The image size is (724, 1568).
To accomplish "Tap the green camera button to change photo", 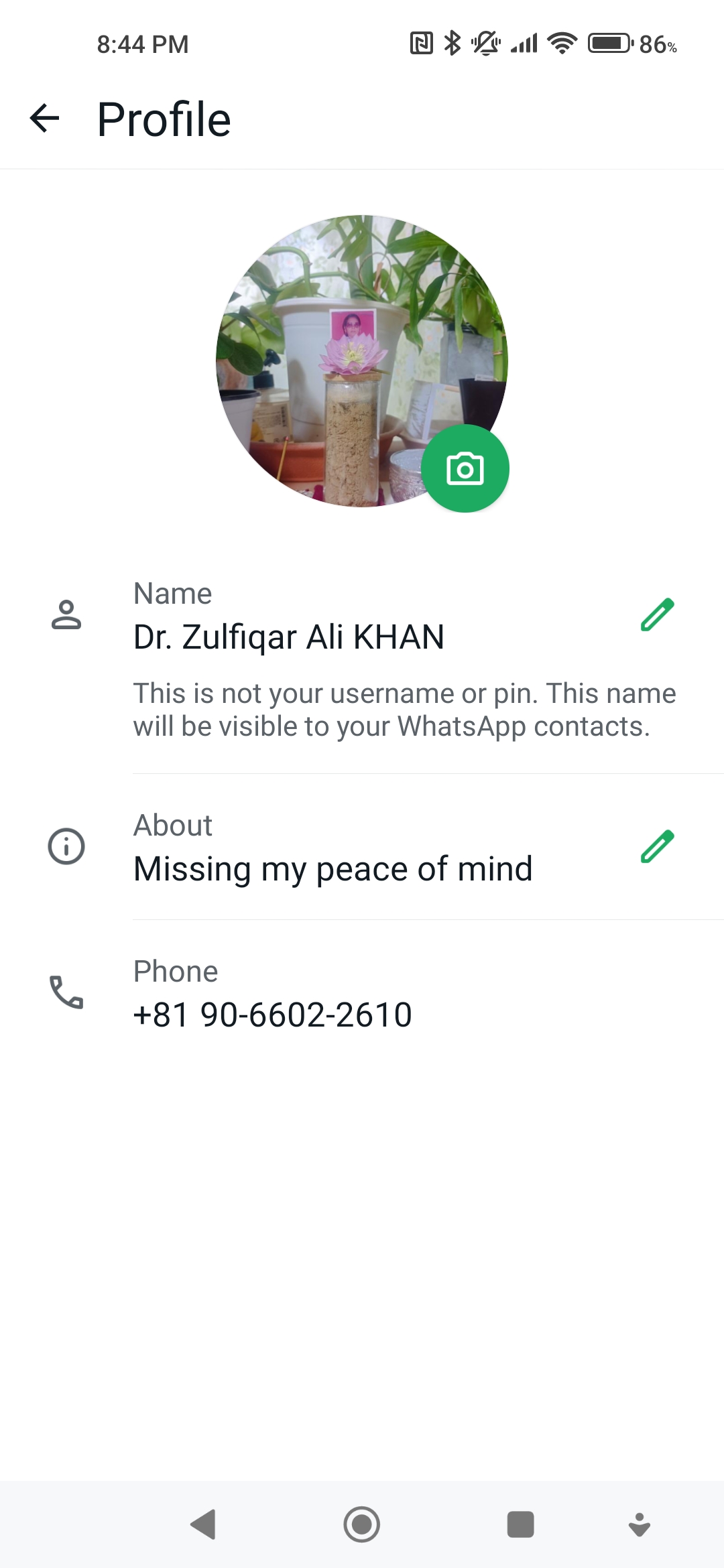I will 465,468.
